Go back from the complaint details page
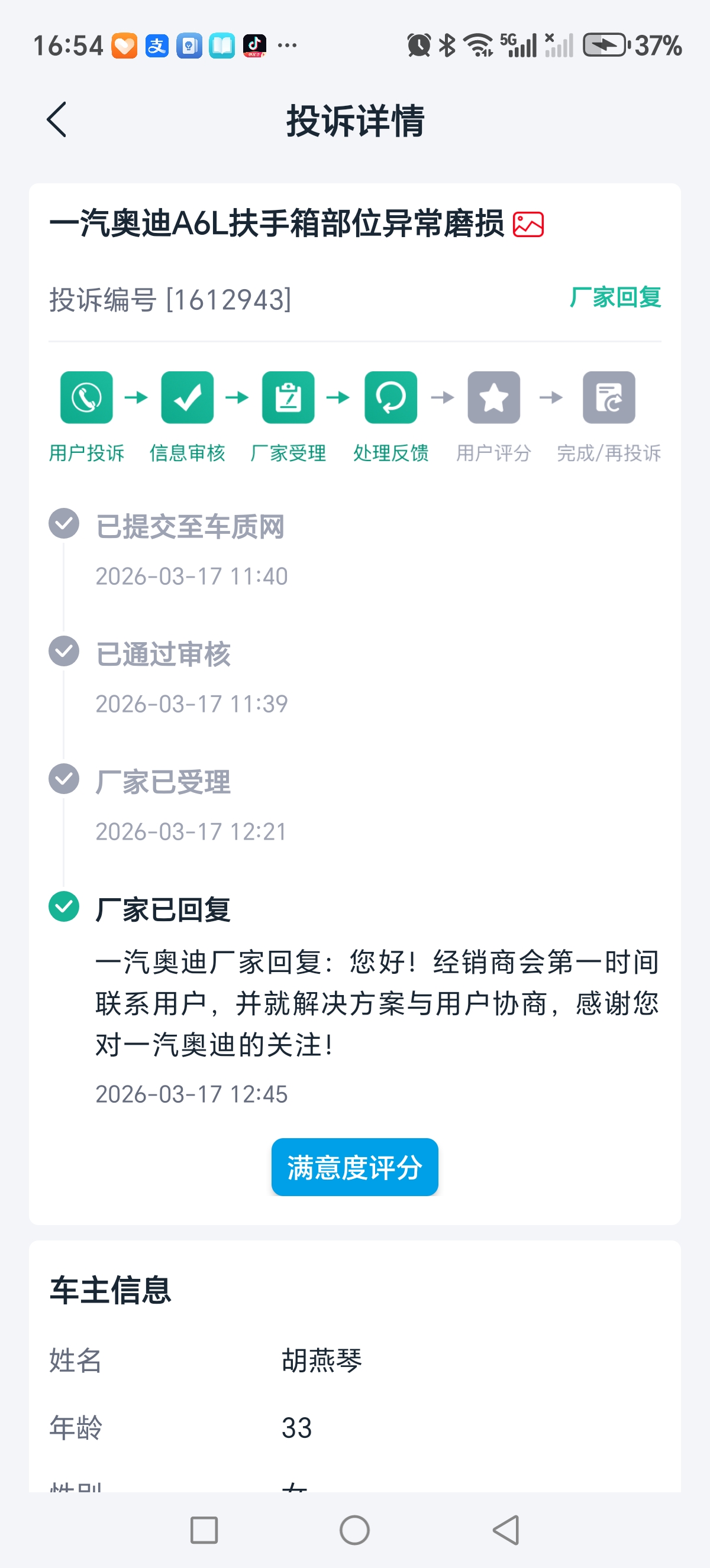 [57, 120]
